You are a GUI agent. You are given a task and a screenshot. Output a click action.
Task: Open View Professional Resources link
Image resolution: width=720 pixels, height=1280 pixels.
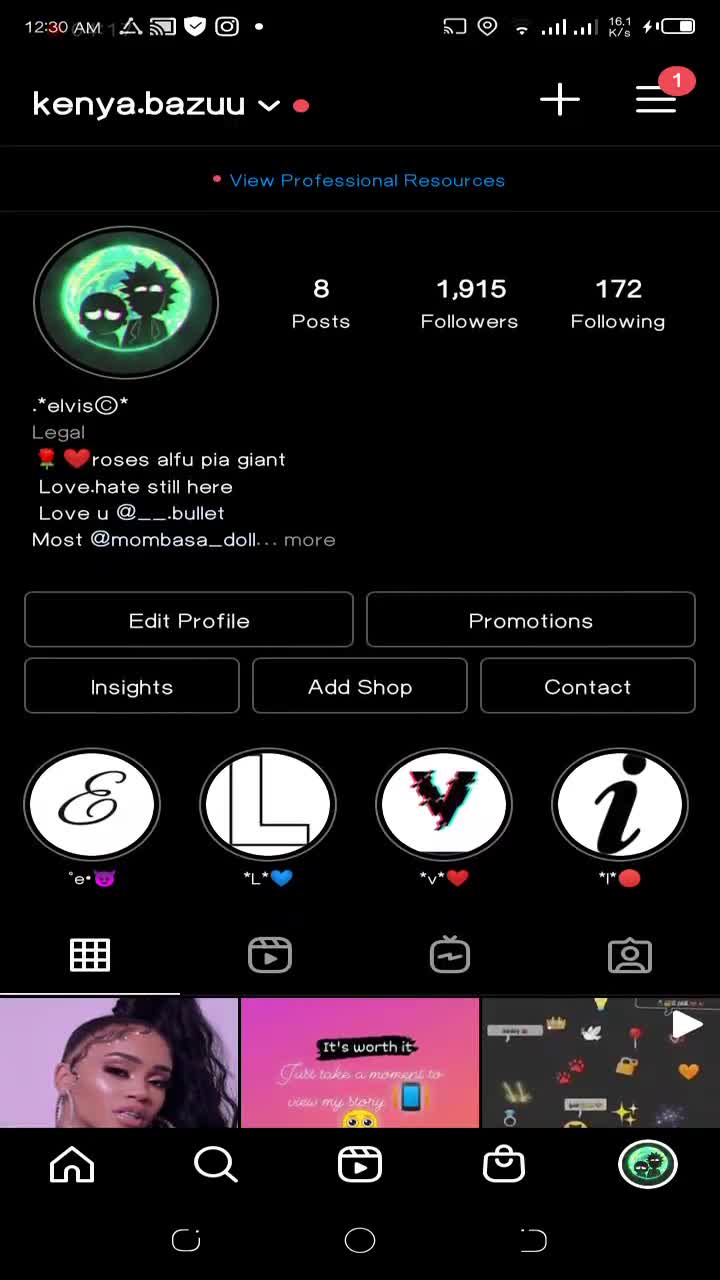coord(367,181)
